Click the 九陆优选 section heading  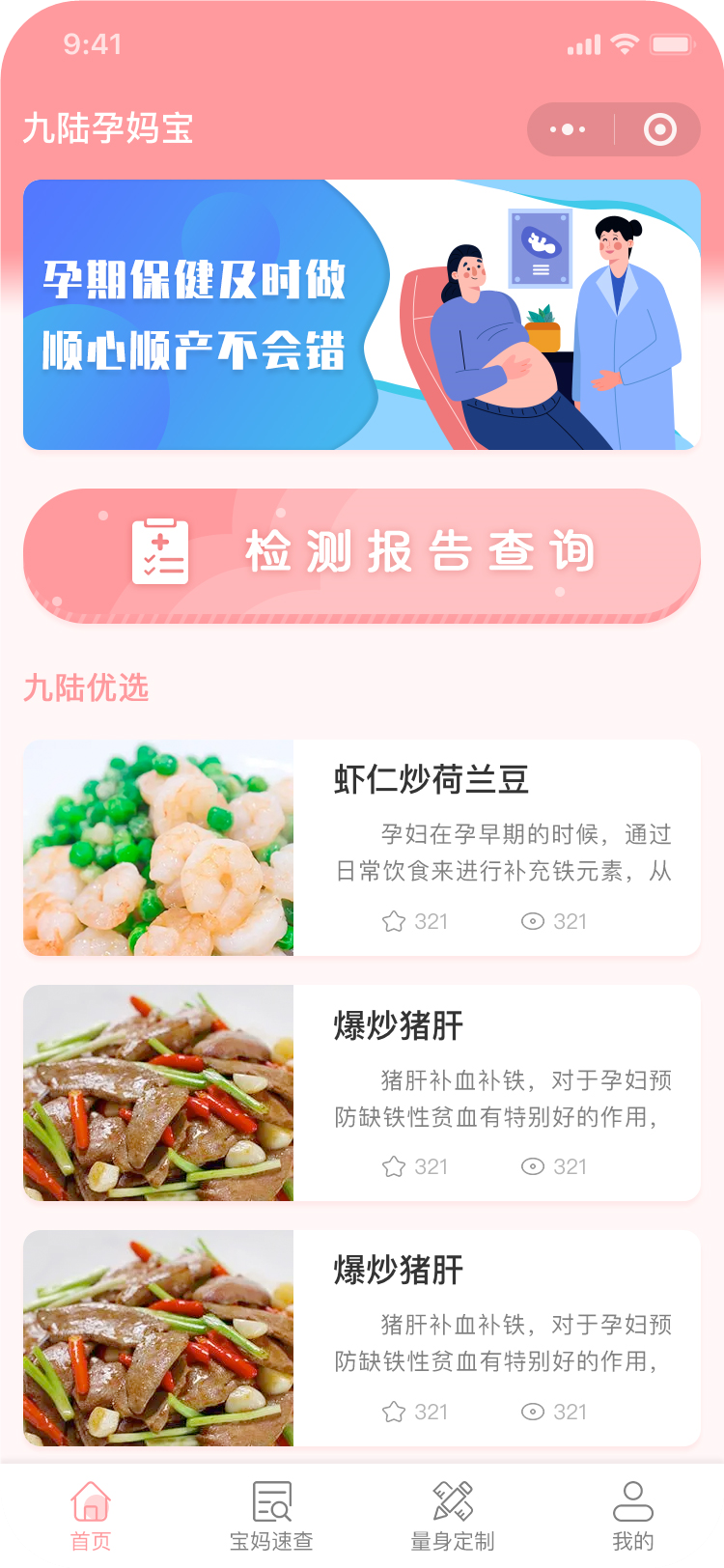click(x=87, y=688)
